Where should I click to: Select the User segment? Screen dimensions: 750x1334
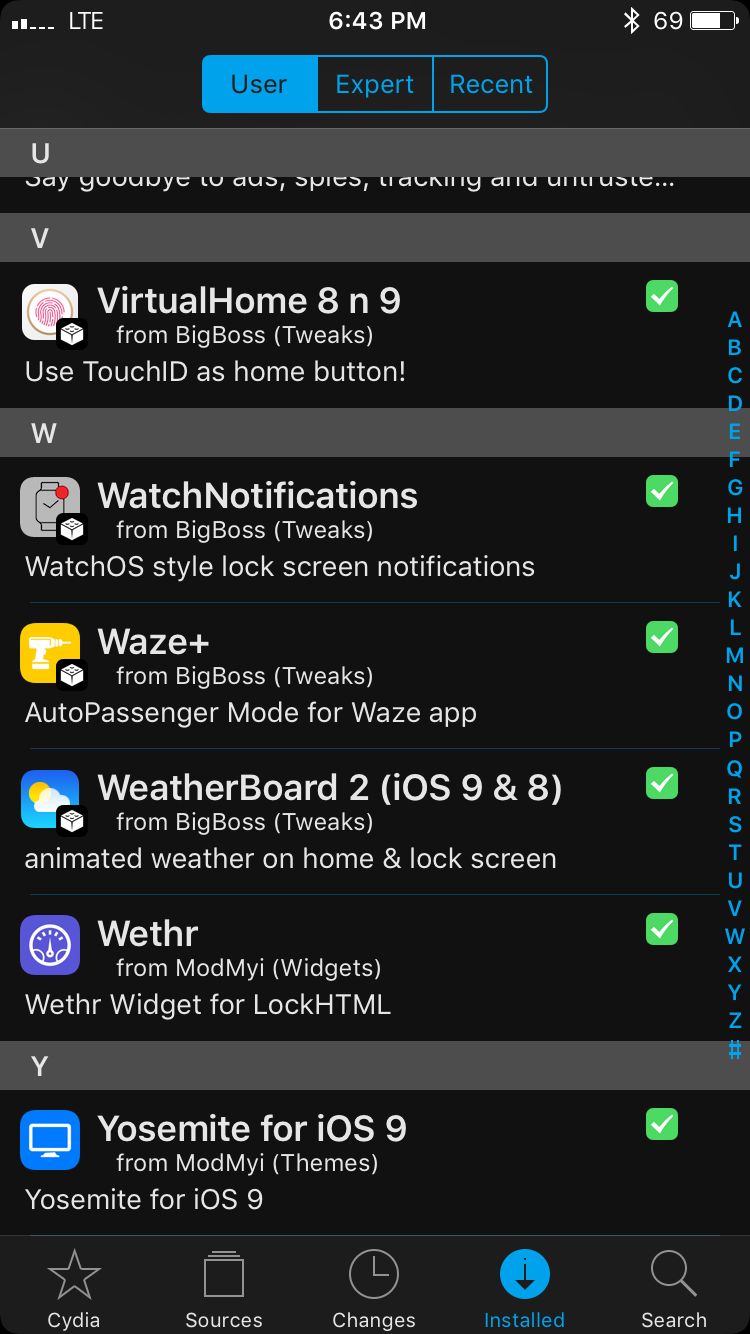point(260,84)
